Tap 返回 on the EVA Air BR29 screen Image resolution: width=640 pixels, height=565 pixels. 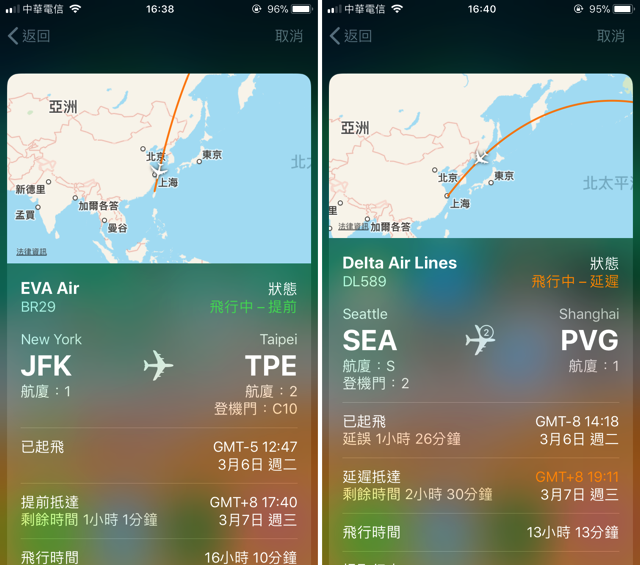coord(30,36)
